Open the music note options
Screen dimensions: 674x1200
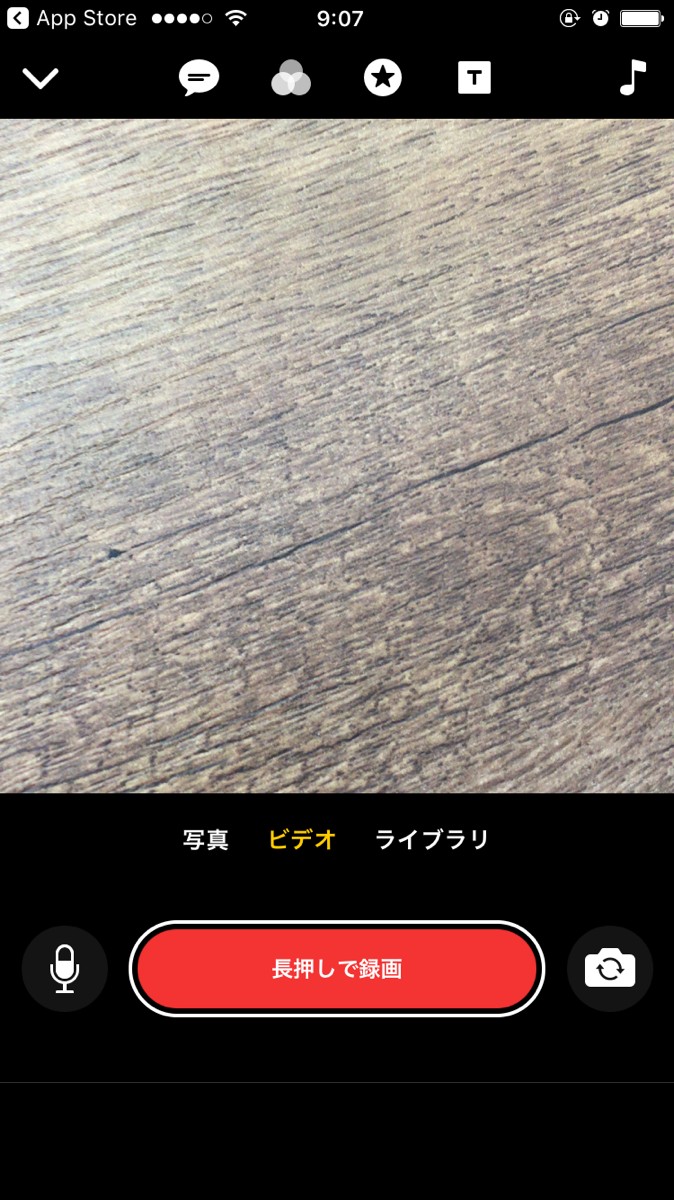632,78
